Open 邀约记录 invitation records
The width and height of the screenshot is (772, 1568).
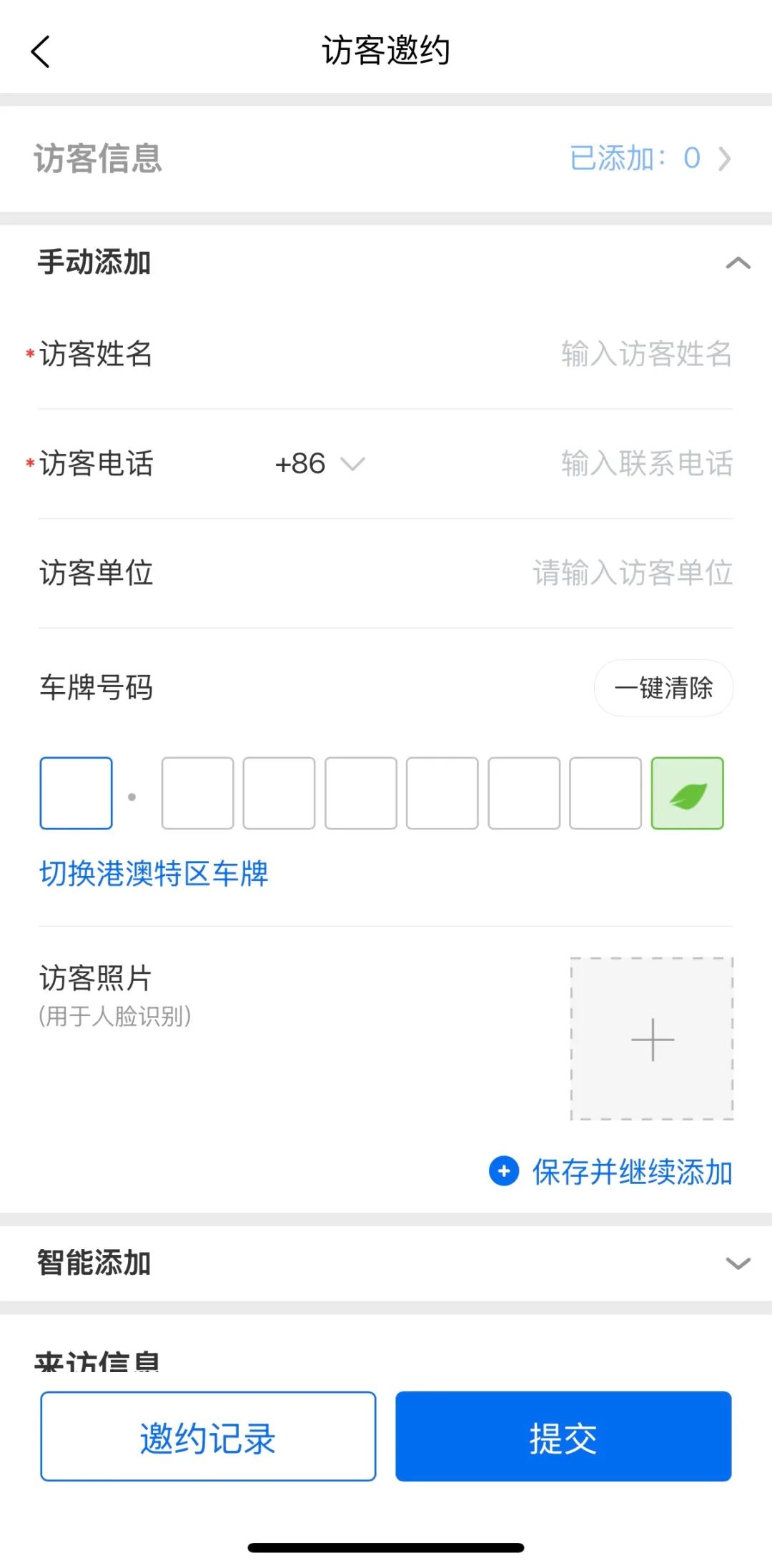tap(208, 1436)
